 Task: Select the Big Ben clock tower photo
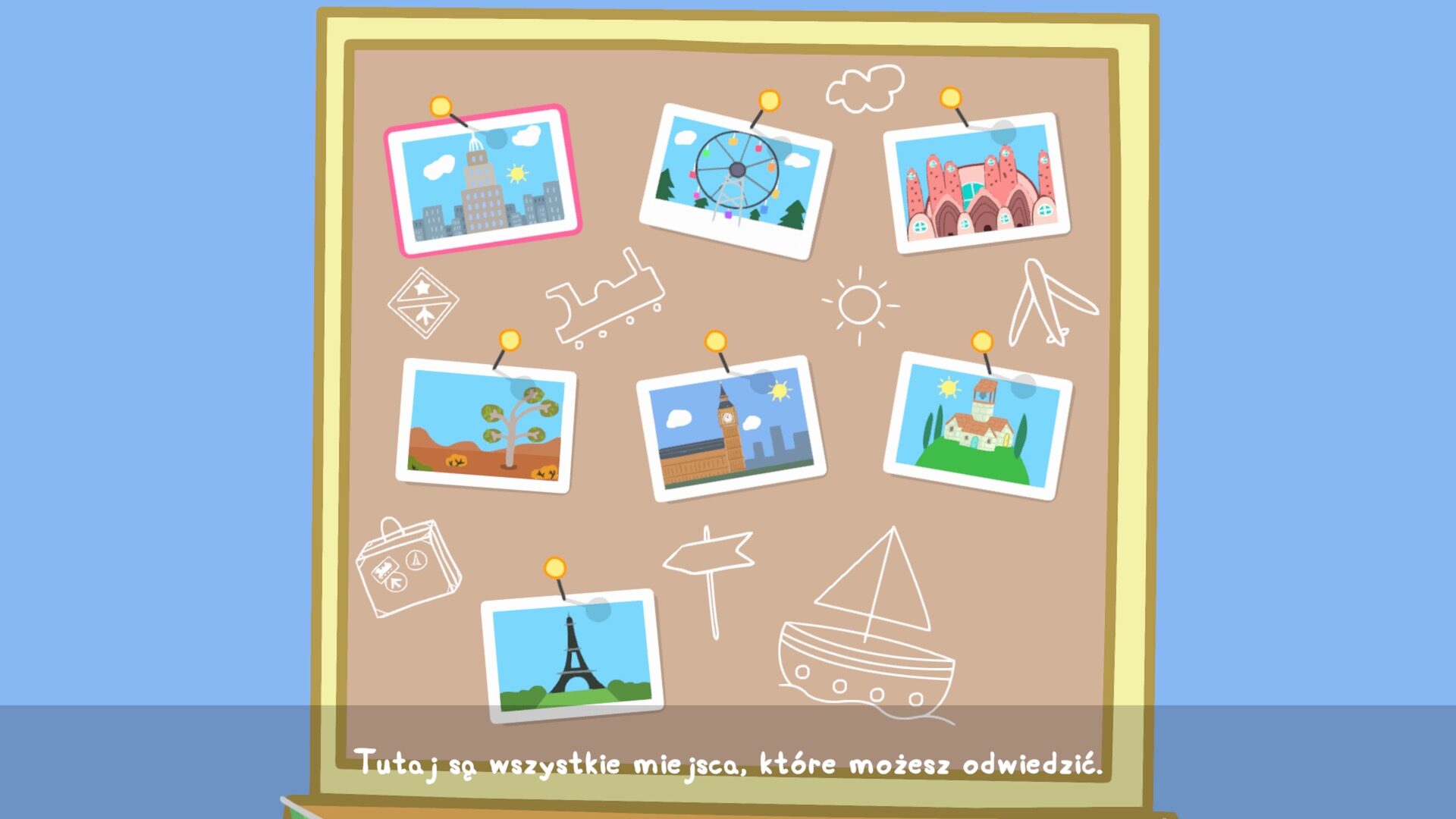tap(731, 428)
